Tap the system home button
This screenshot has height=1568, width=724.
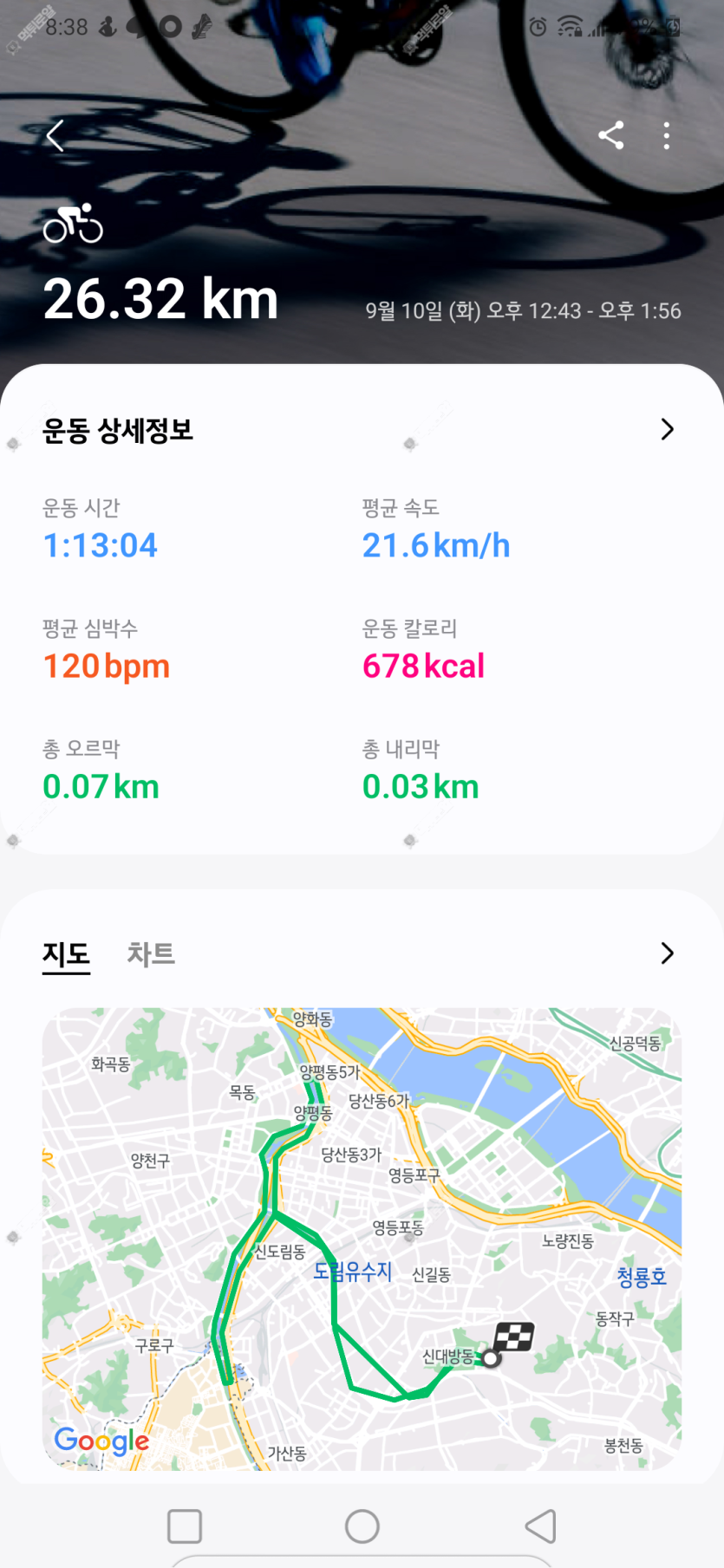[362, 1526]
